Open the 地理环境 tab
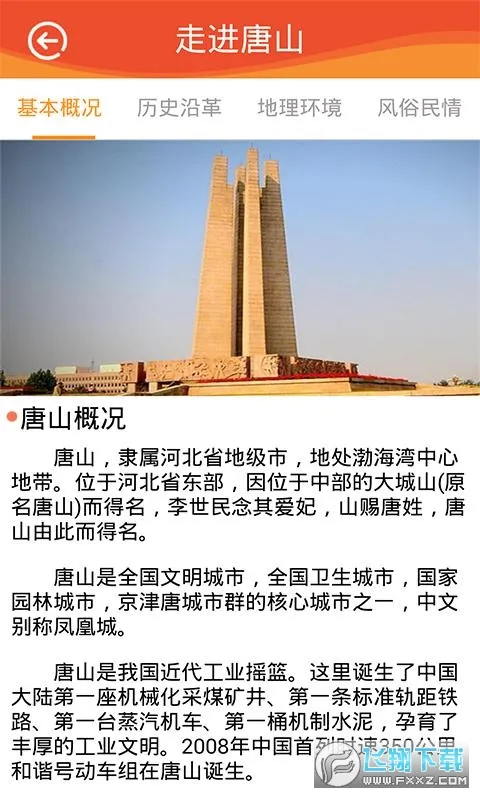Screen dimensions: 480x800 [299, 108]
